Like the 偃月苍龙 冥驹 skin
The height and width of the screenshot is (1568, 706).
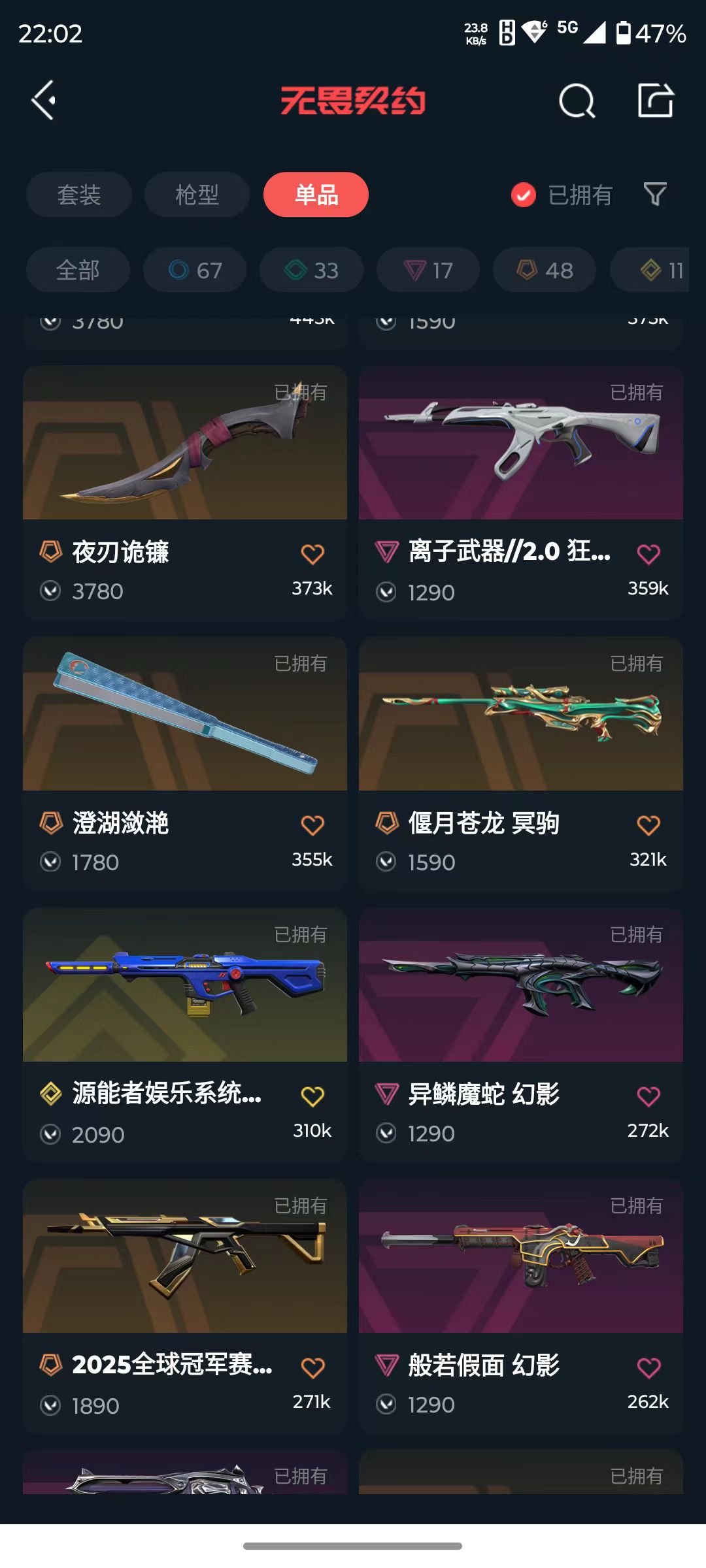point(648,825)
